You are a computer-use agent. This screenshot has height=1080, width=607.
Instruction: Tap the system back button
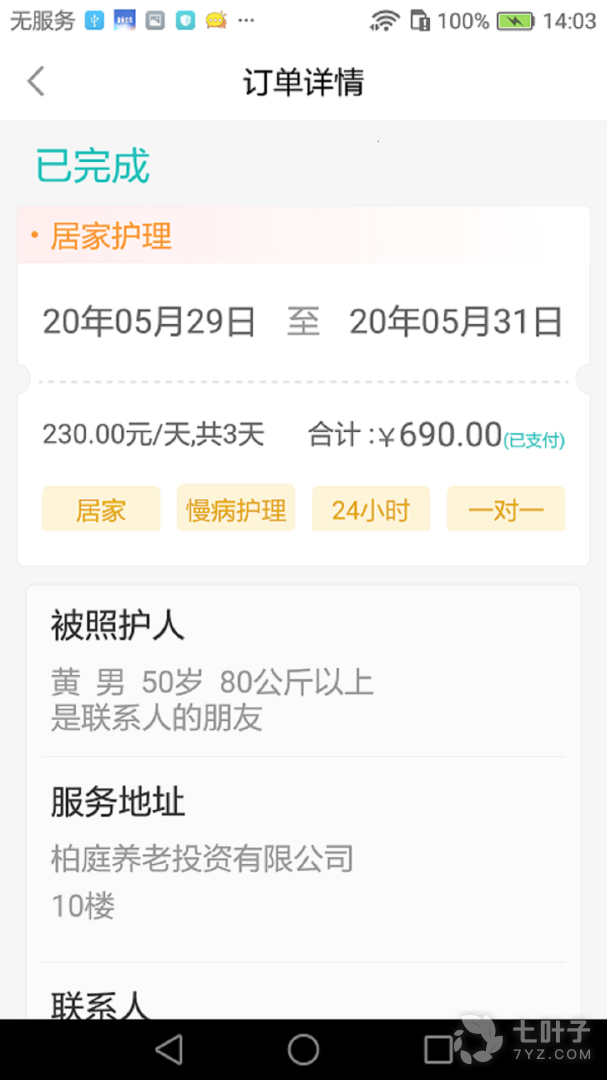[x=170, y=1049]
